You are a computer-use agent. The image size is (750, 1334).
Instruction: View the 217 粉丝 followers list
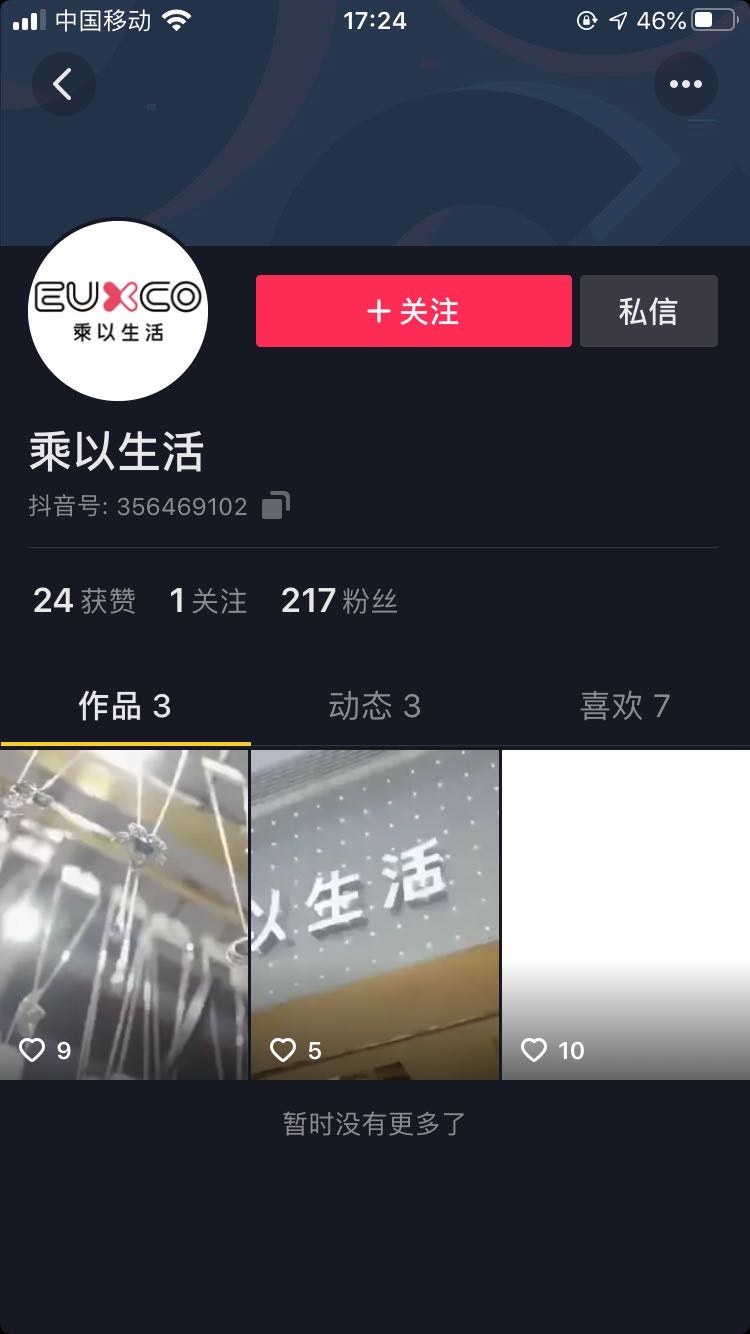point(339,601)
